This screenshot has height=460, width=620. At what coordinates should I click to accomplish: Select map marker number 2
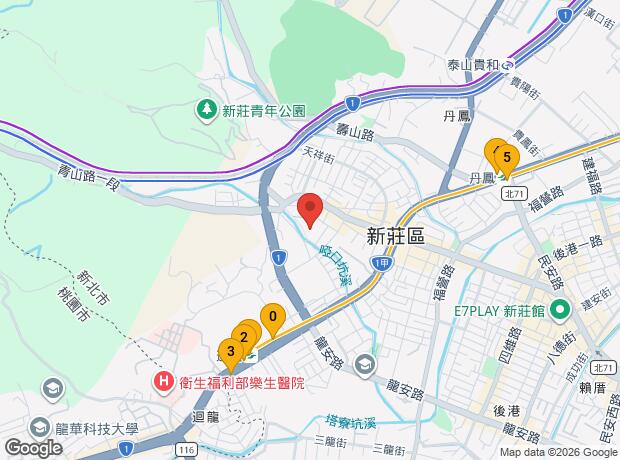[244, 336]
